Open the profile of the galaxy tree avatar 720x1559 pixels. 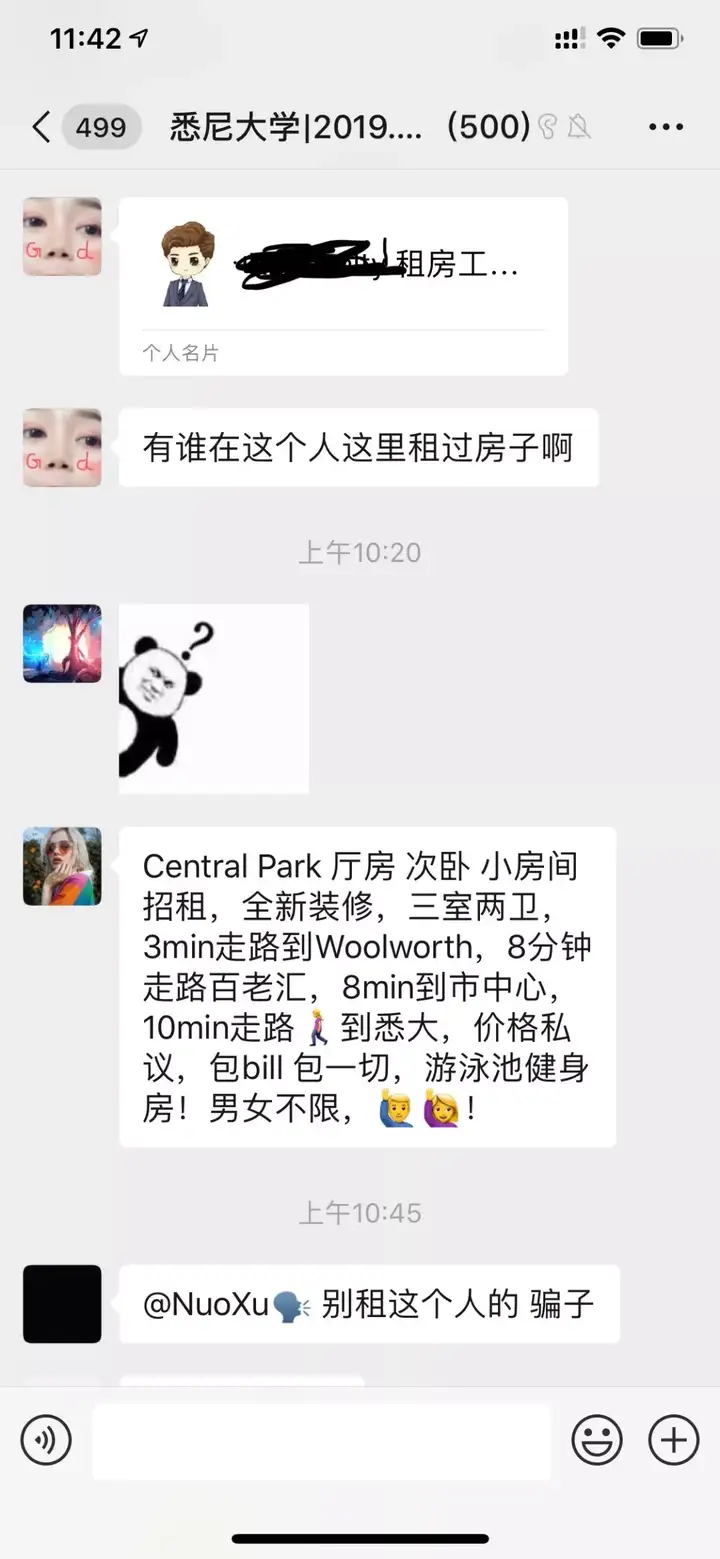pyautogui.click(x=62, y=643)
